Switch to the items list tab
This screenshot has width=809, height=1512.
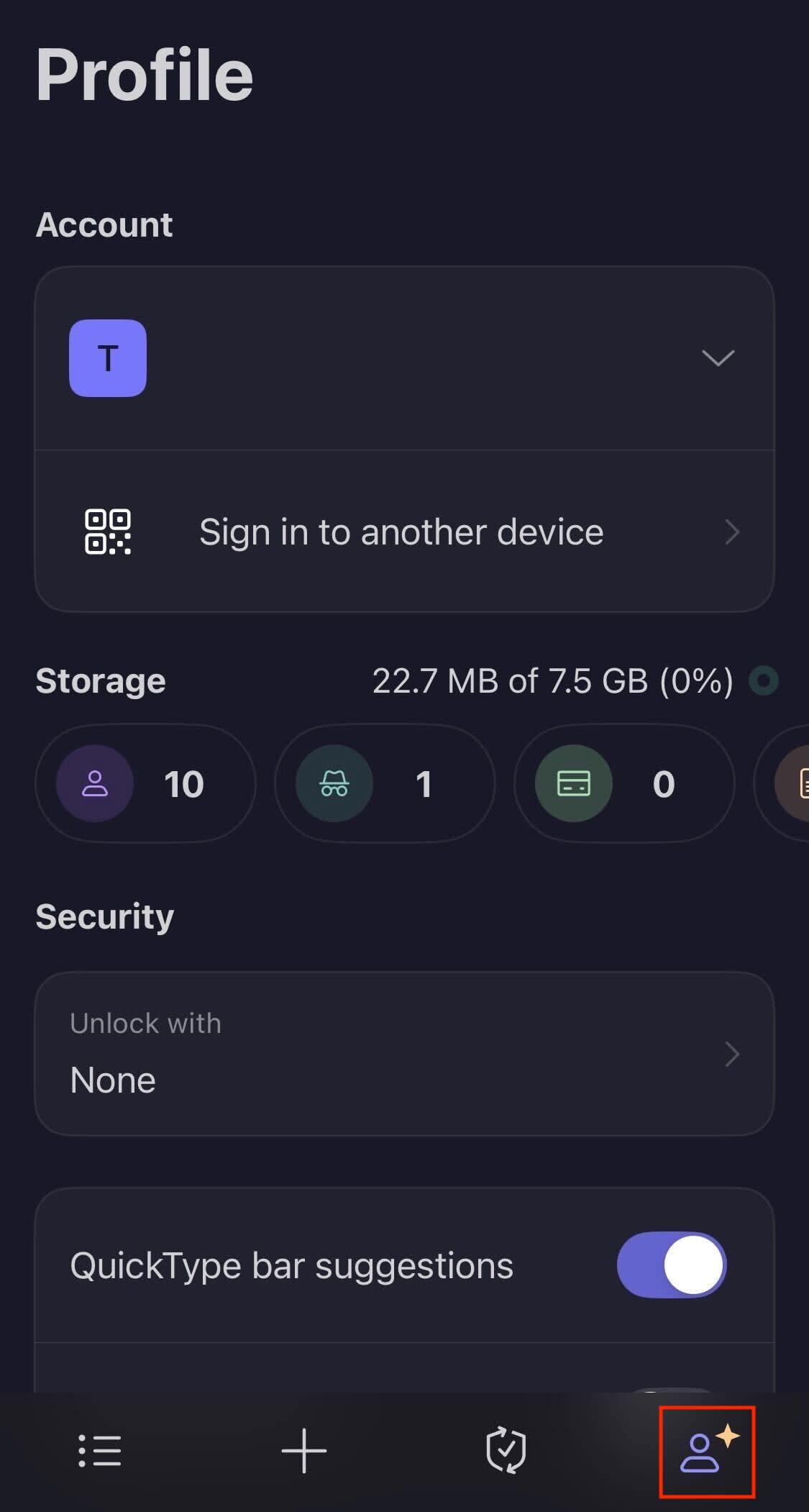click(100, 1450)
